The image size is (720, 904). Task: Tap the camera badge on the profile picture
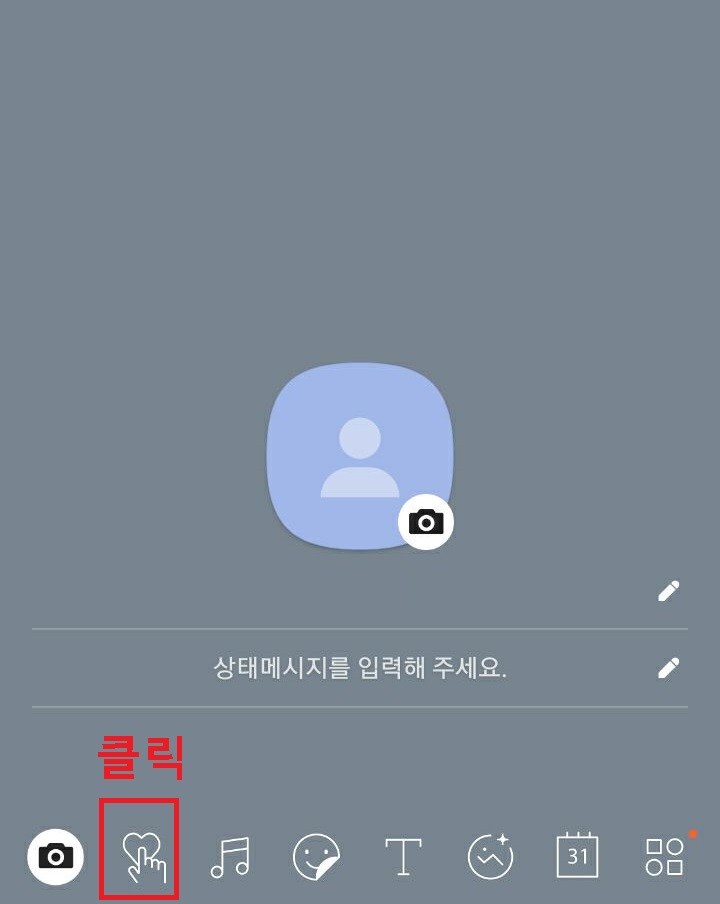tap(426, 520)
